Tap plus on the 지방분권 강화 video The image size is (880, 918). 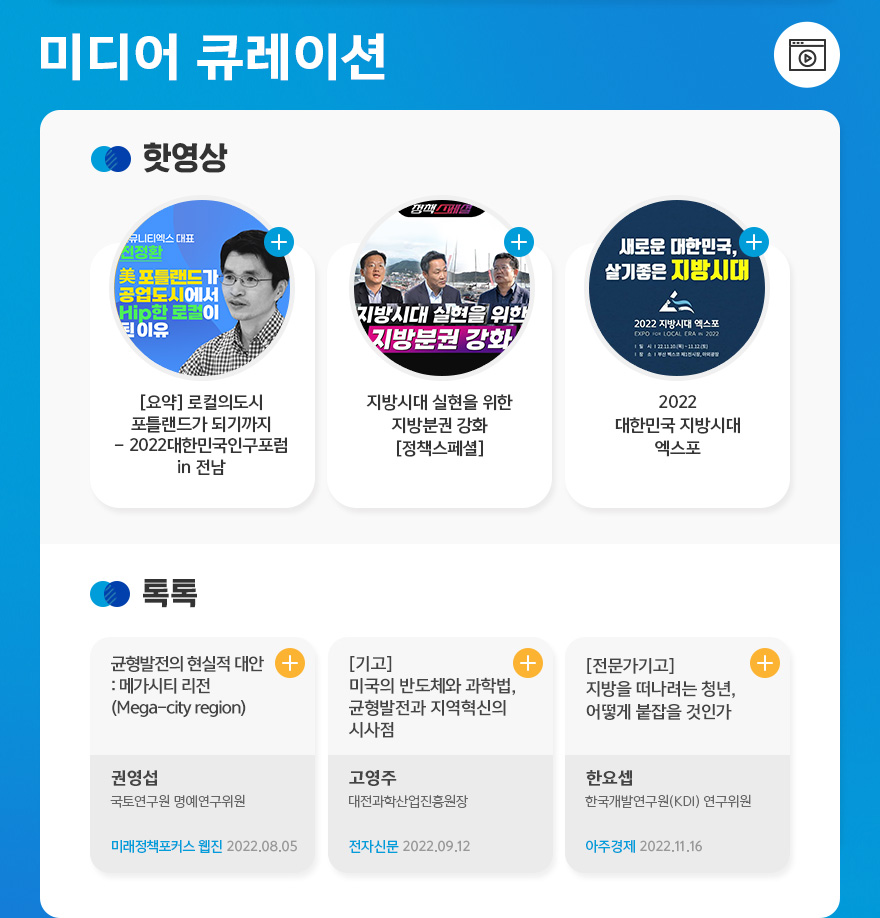tap(518, 242)
